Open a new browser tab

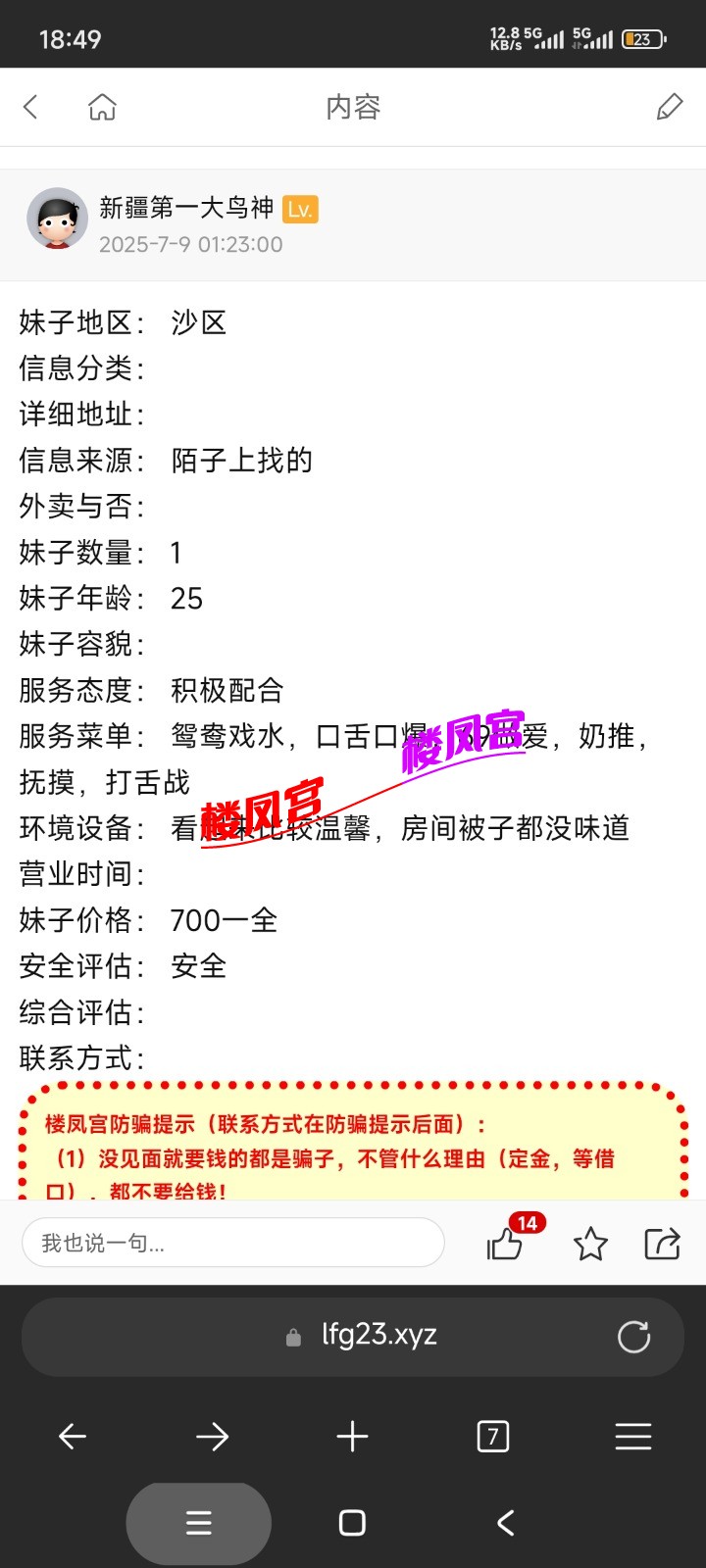(x=352, y=1437)
